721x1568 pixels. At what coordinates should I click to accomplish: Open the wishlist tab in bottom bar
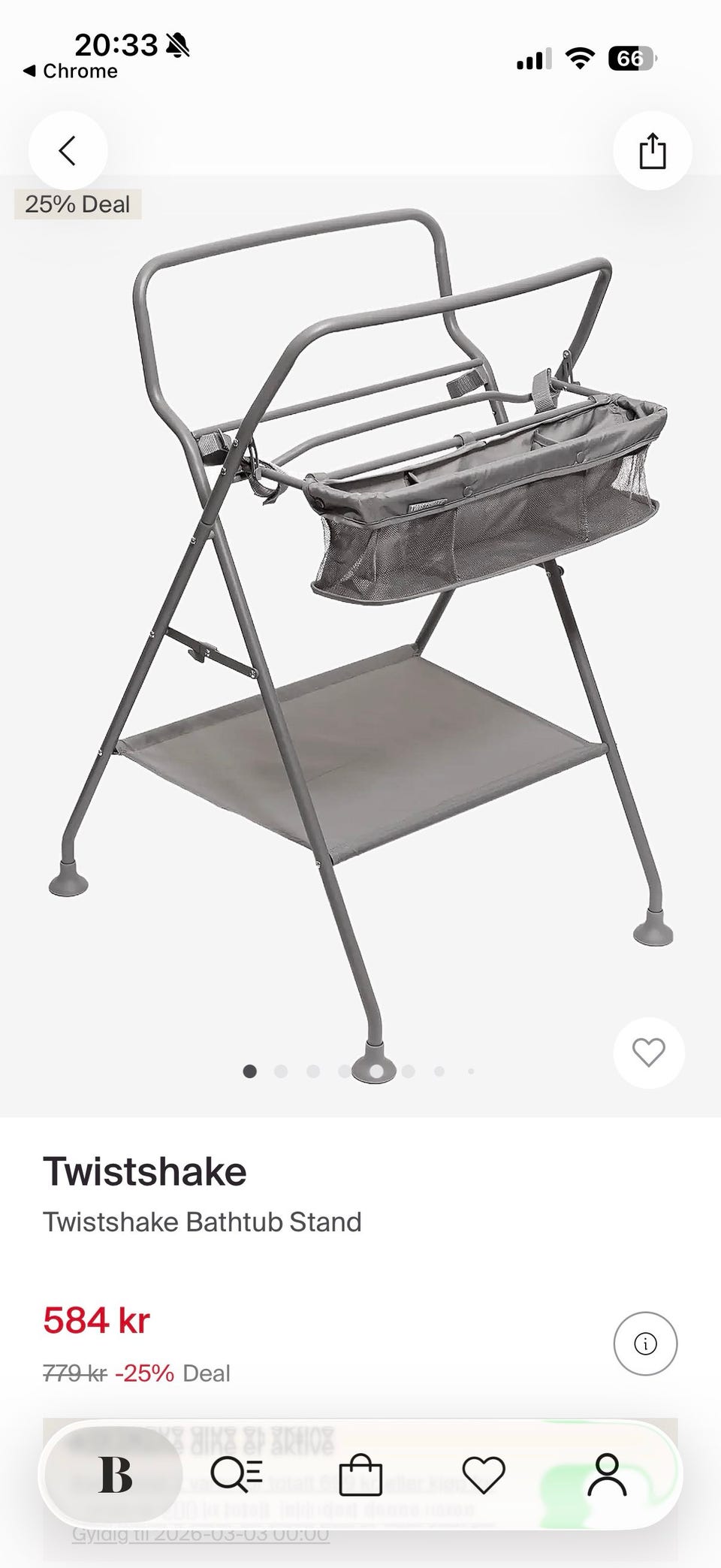coord(484,1474)
